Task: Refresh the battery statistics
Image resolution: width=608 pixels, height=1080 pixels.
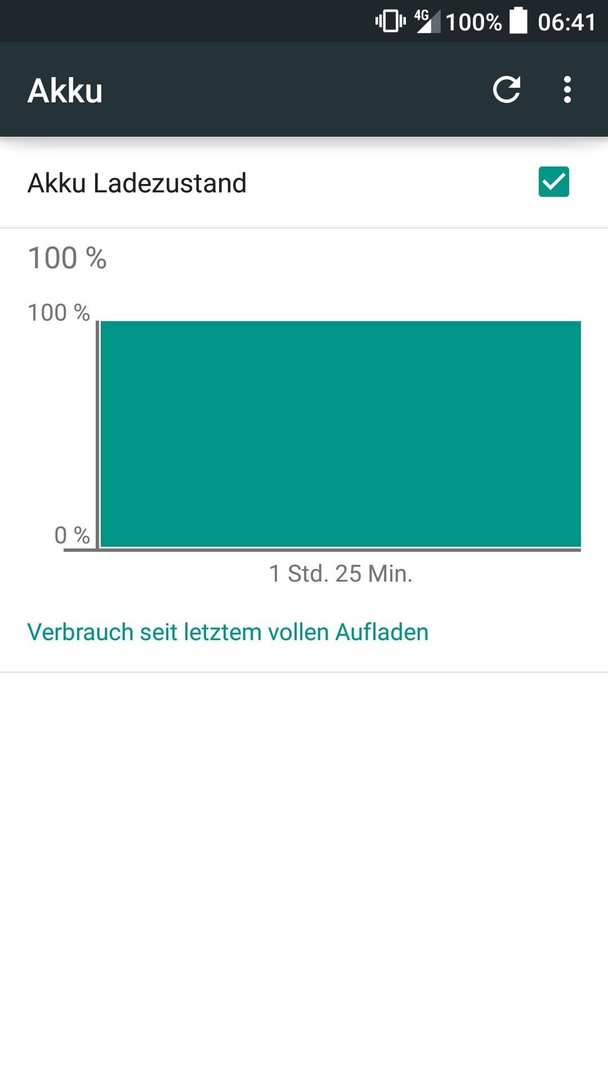Action: 506,90
